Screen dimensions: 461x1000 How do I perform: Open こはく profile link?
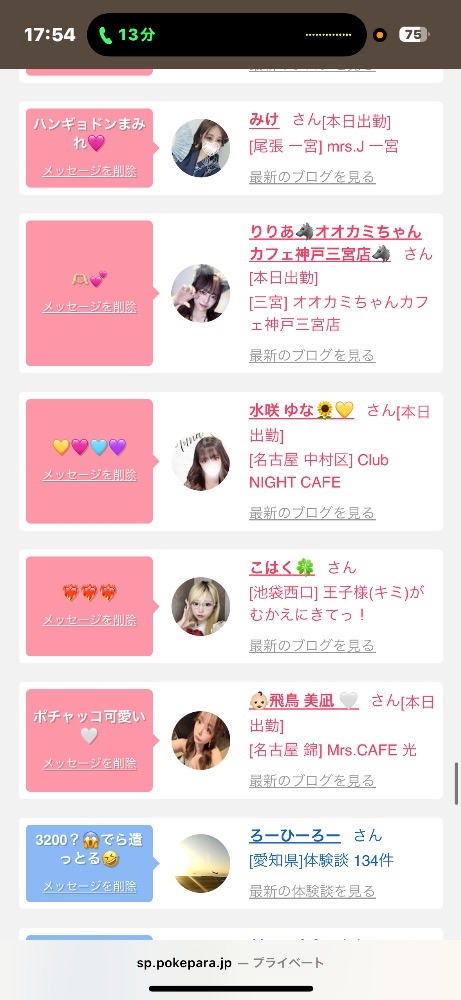(281, 568)
